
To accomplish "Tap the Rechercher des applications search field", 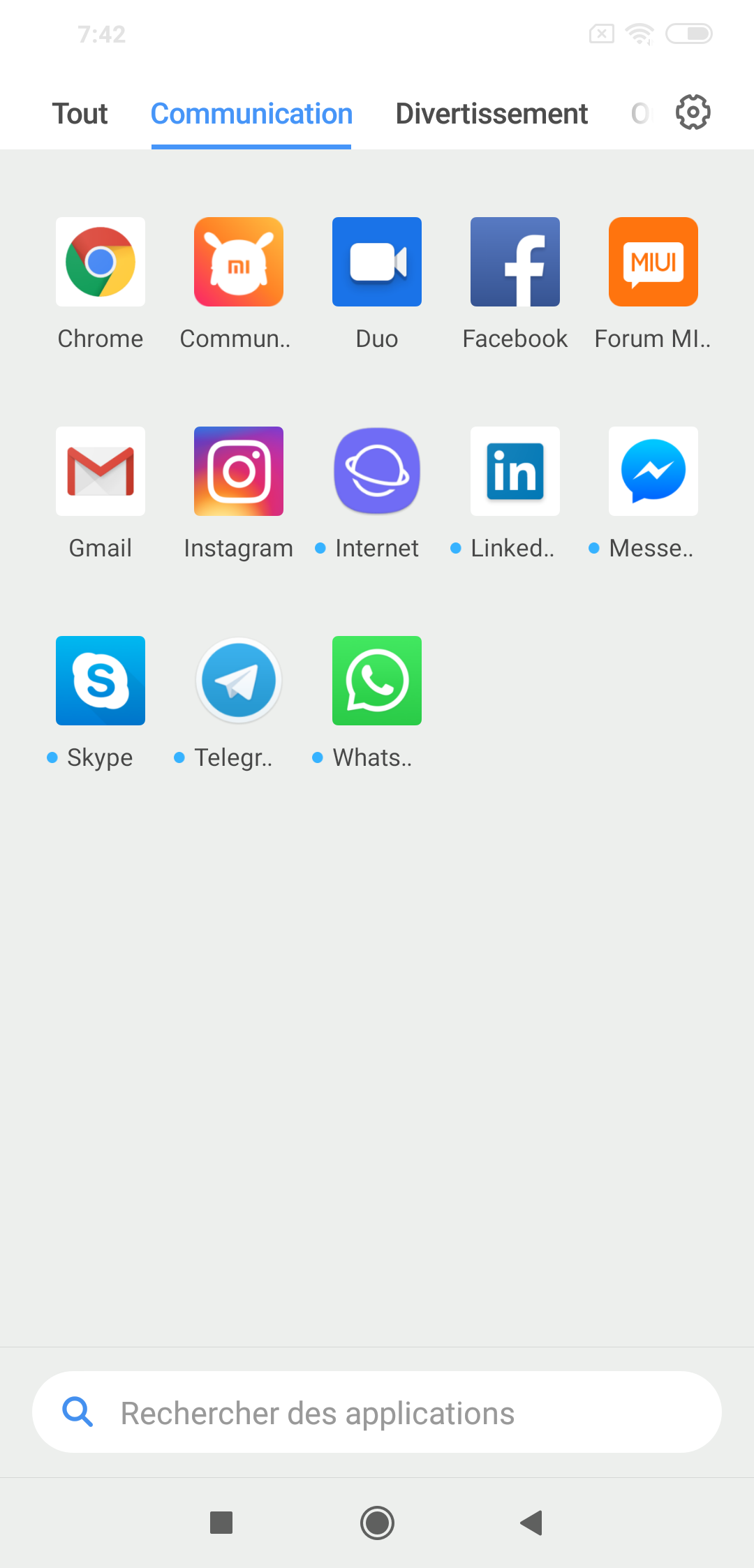I will (377, 1412).
